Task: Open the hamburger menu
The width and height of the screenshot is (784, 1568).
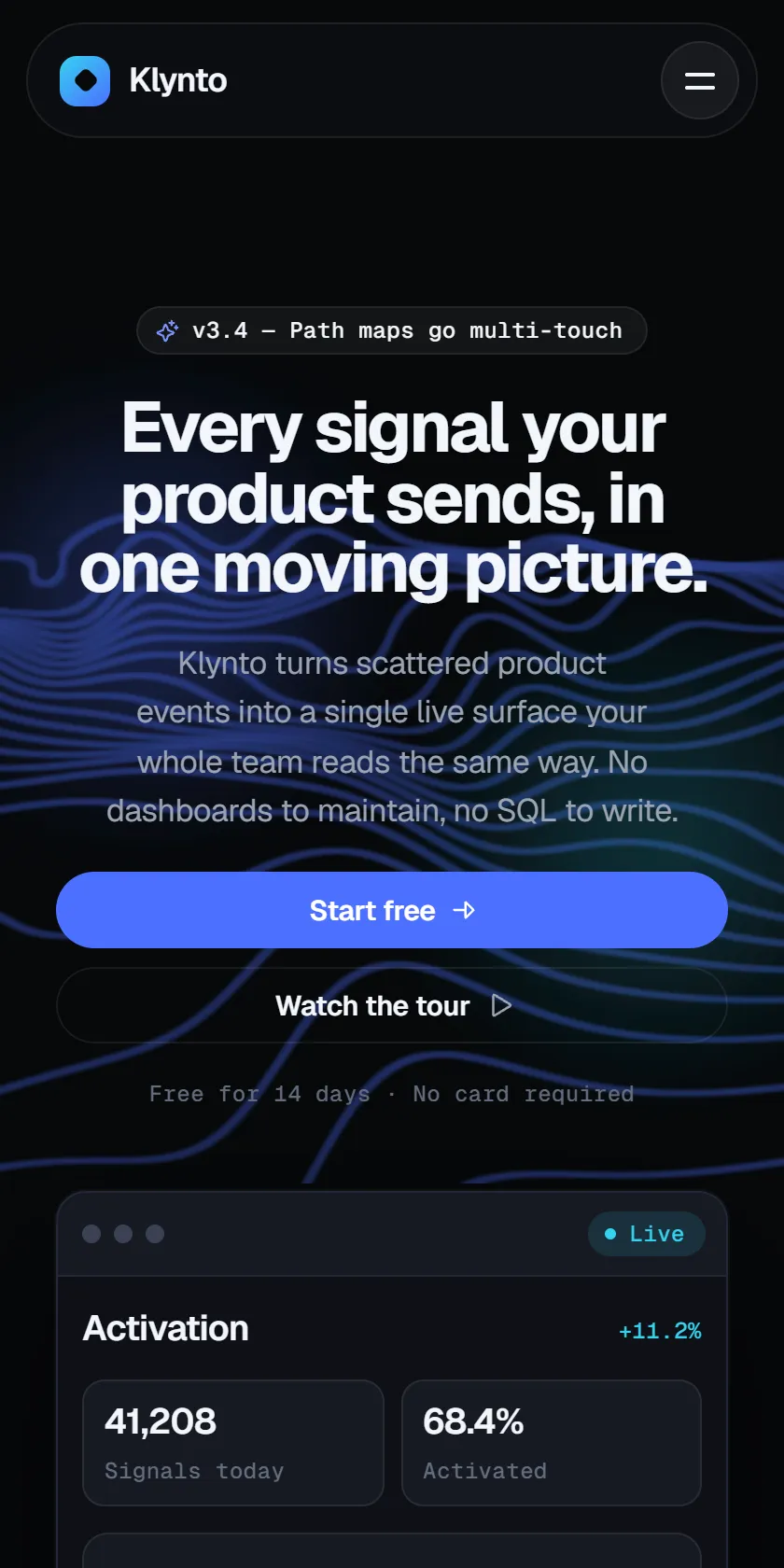Action: 700,80
